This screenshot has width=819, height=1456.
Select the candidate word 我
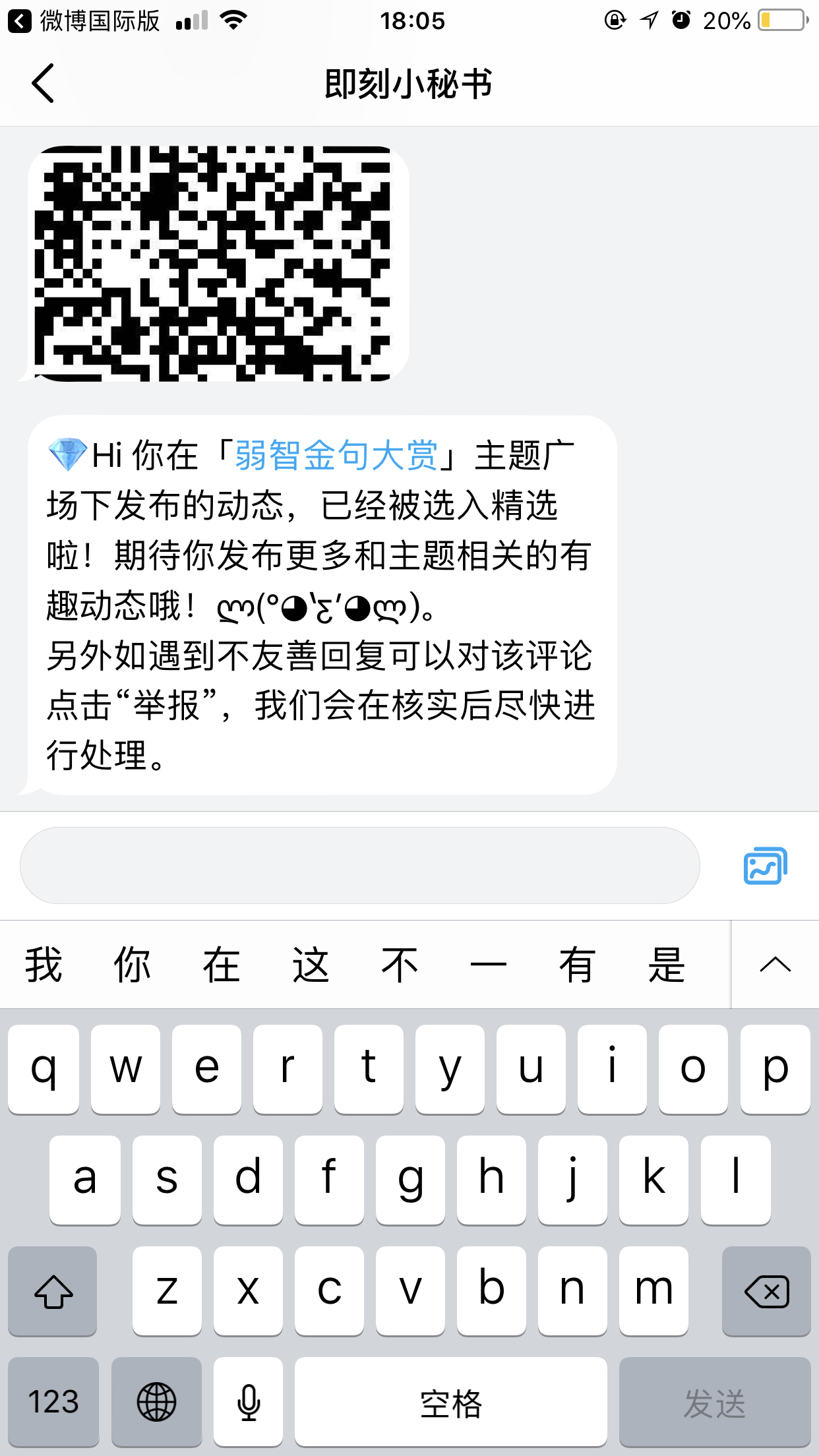click(x=44, y=965)
